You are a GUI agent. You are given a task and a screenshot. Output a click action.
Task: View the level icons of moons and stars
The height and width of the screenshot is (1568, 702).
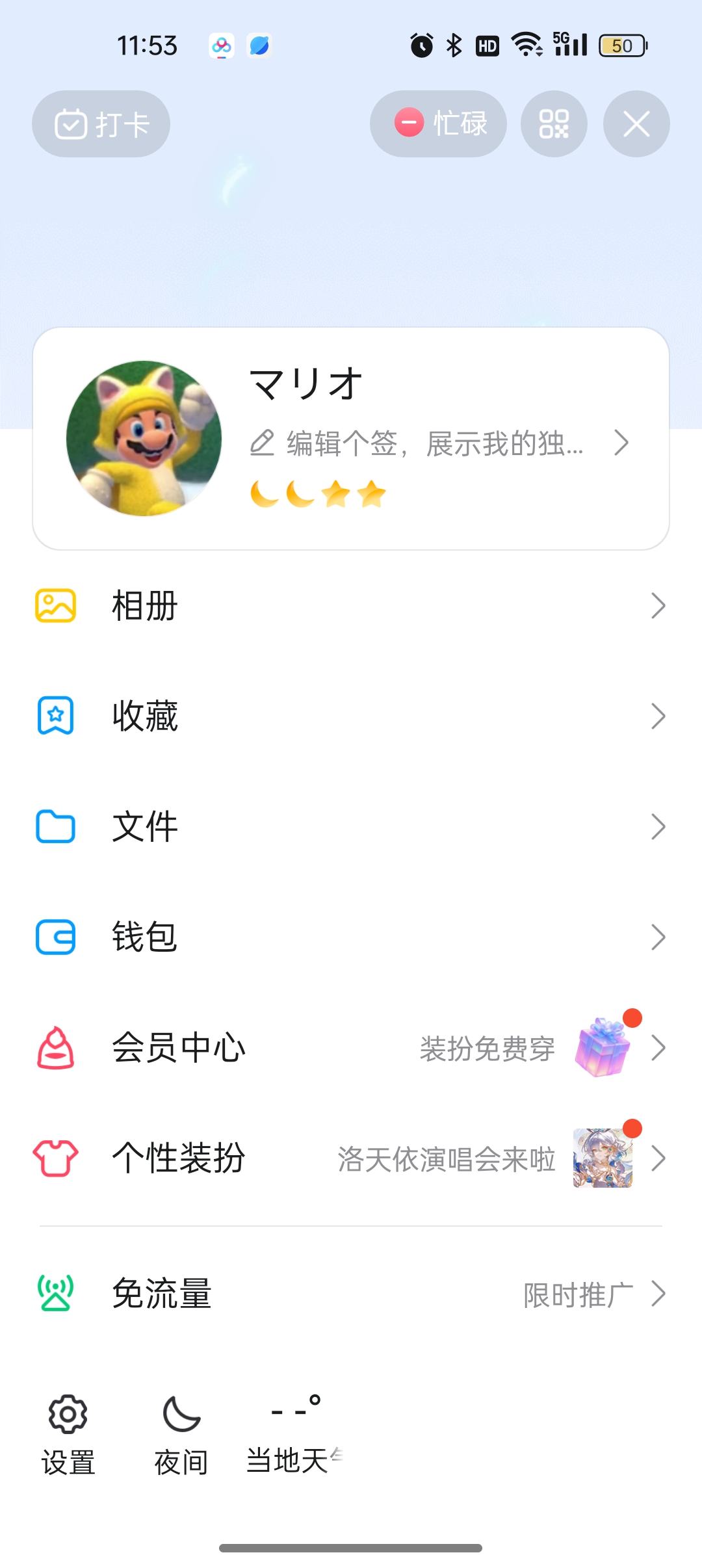pos(318,494)
